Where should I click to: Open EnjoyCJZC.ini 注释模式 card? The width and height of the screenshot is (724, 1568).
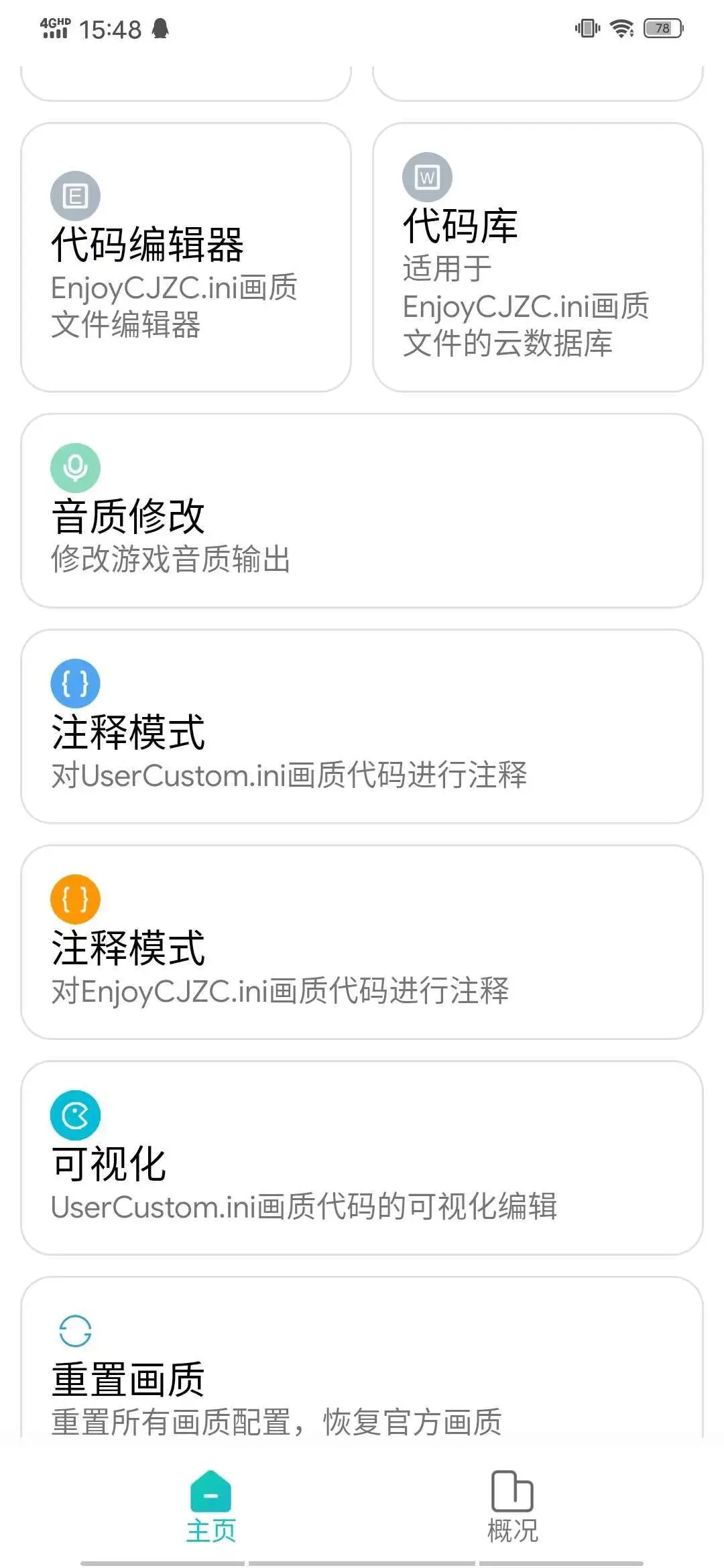click(362, 945)
